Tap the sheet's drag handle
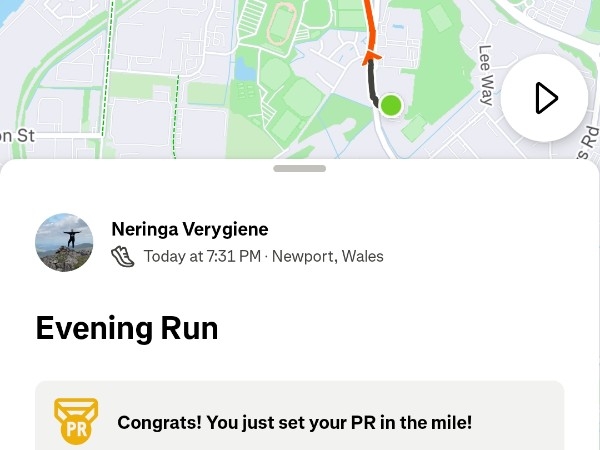Viewport: 600px width, 450px height. tap(299, 168)
